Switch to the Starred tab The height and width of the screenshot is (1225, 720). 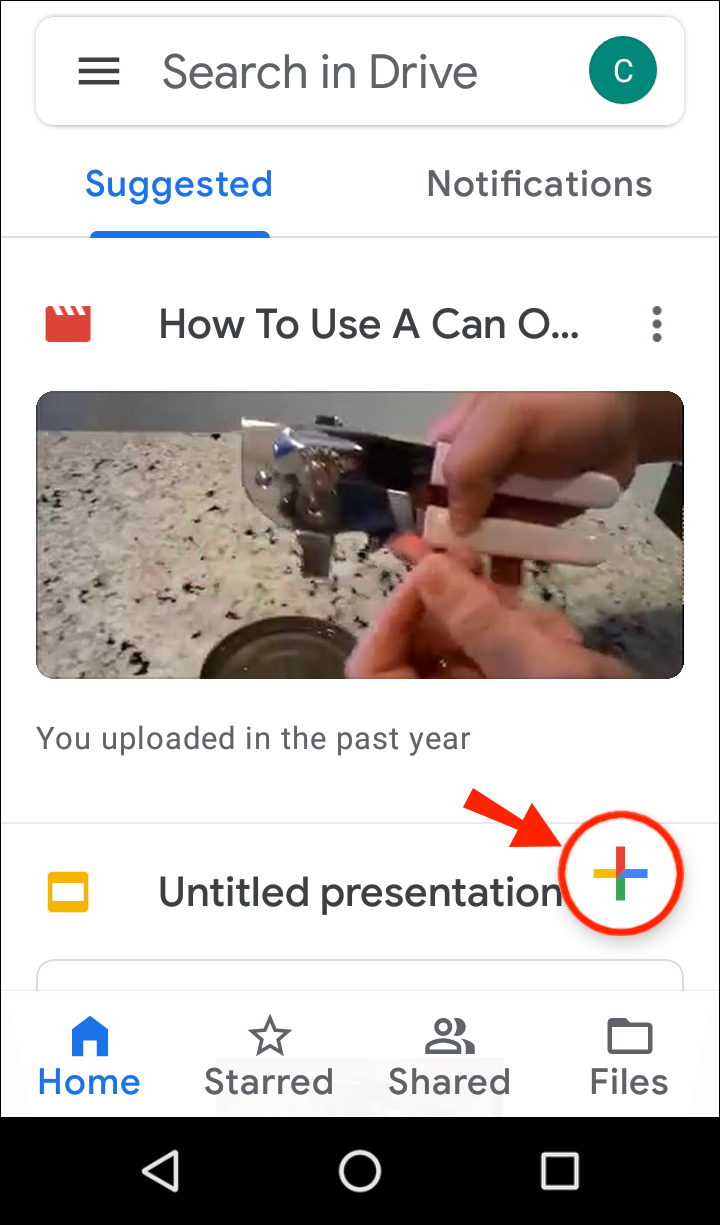click(x=269, y=1057)
